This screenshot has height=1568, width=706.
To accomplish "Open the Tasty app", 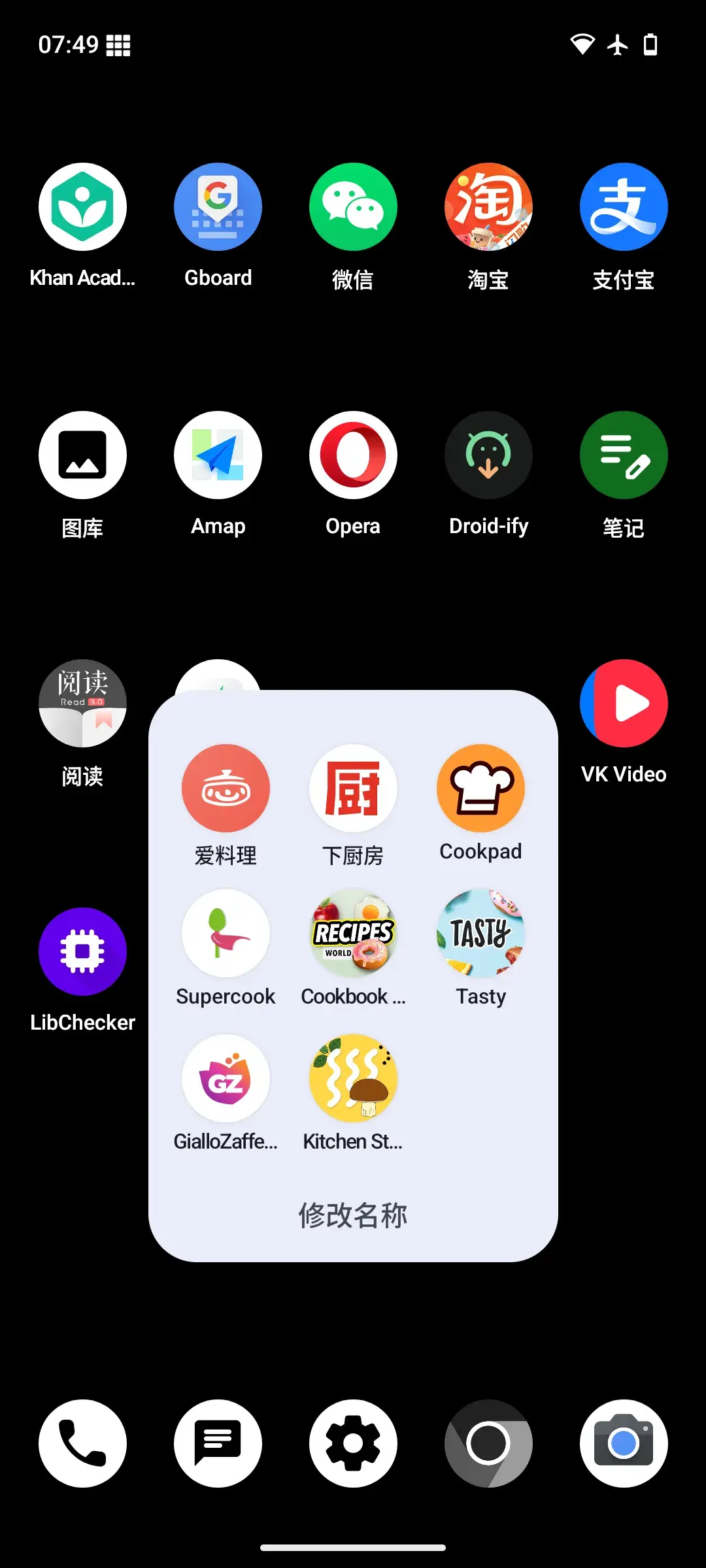I will tap(480, 933).
